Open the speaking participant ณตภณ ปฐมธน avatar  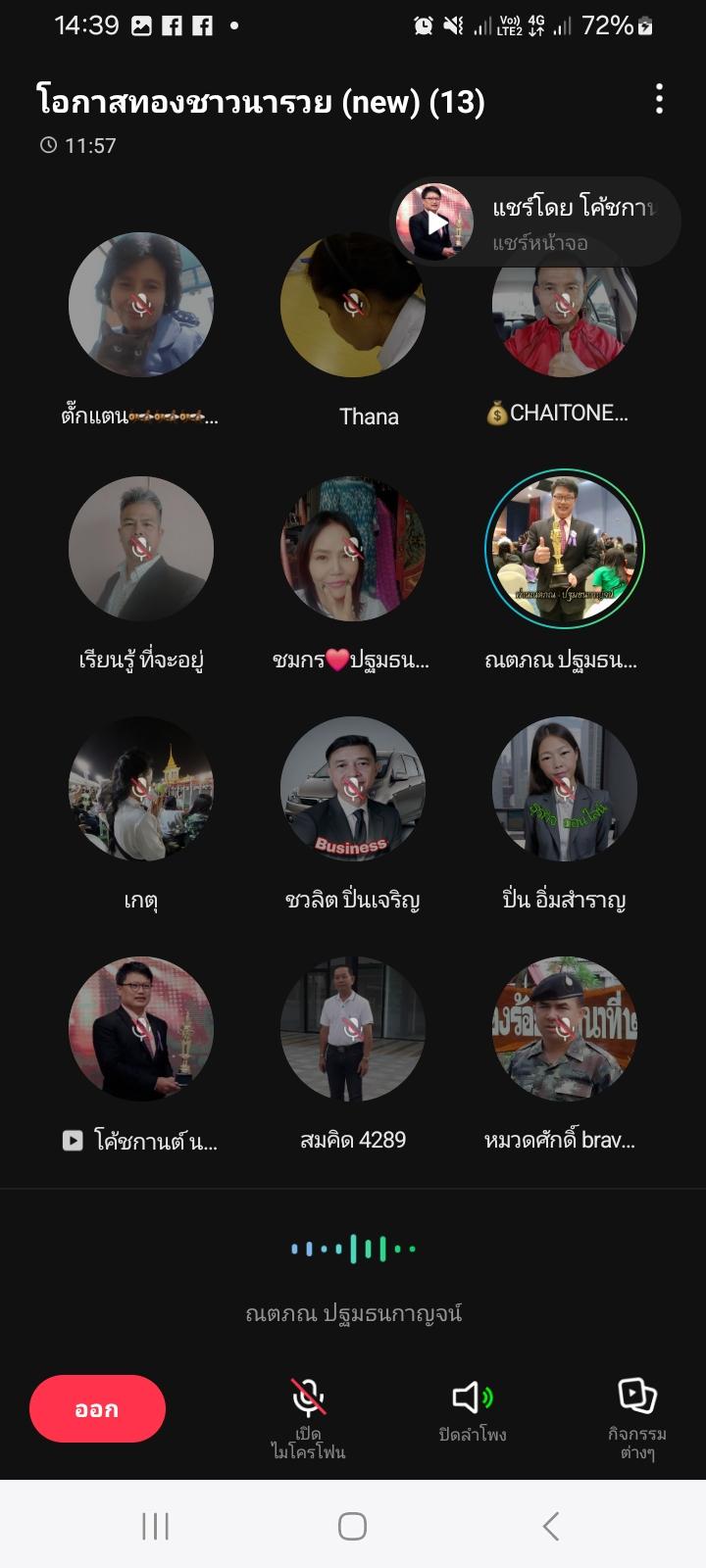tap(565, 549)
